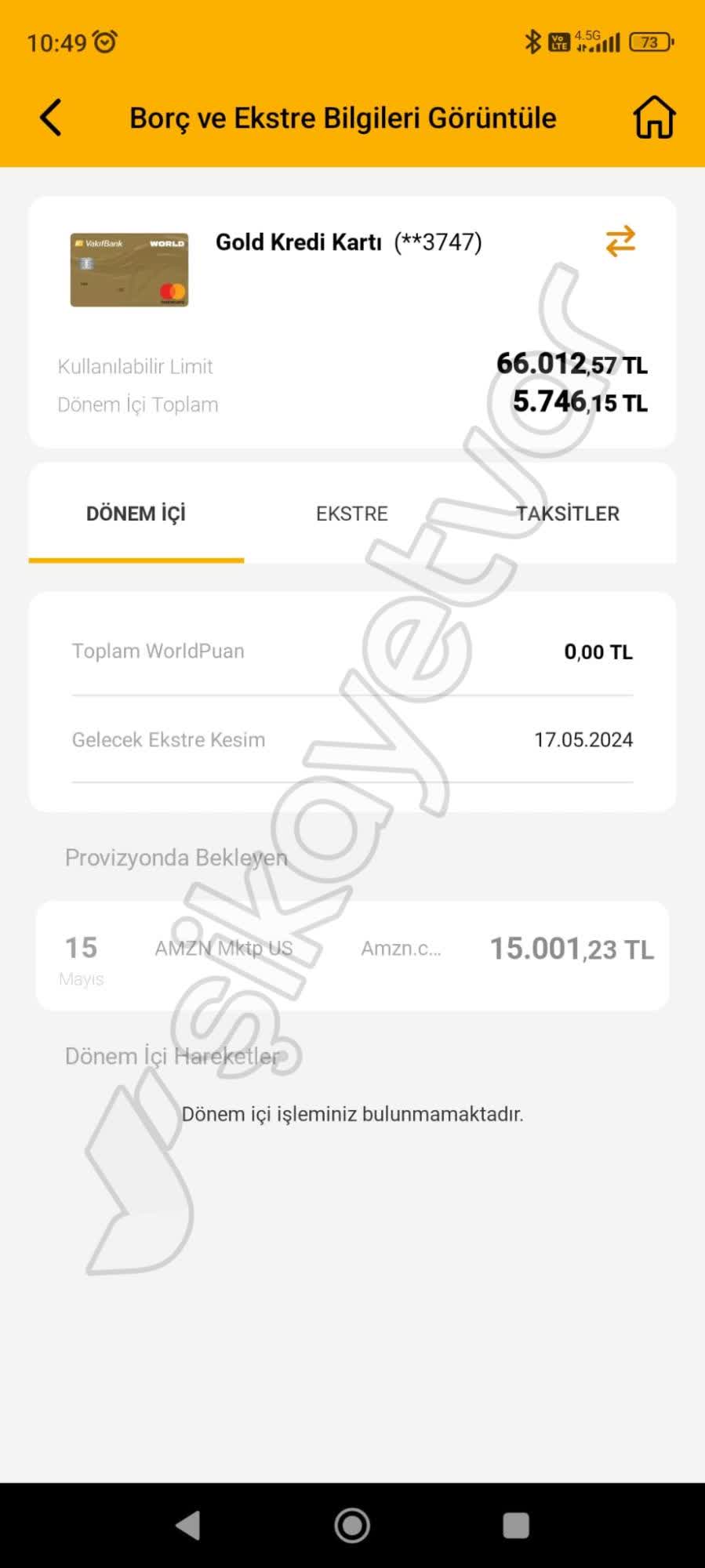Open the TAKSİTLER tab
This screenshot has height=1568, width=705.
pyautogui.click(x=569, y=514)
